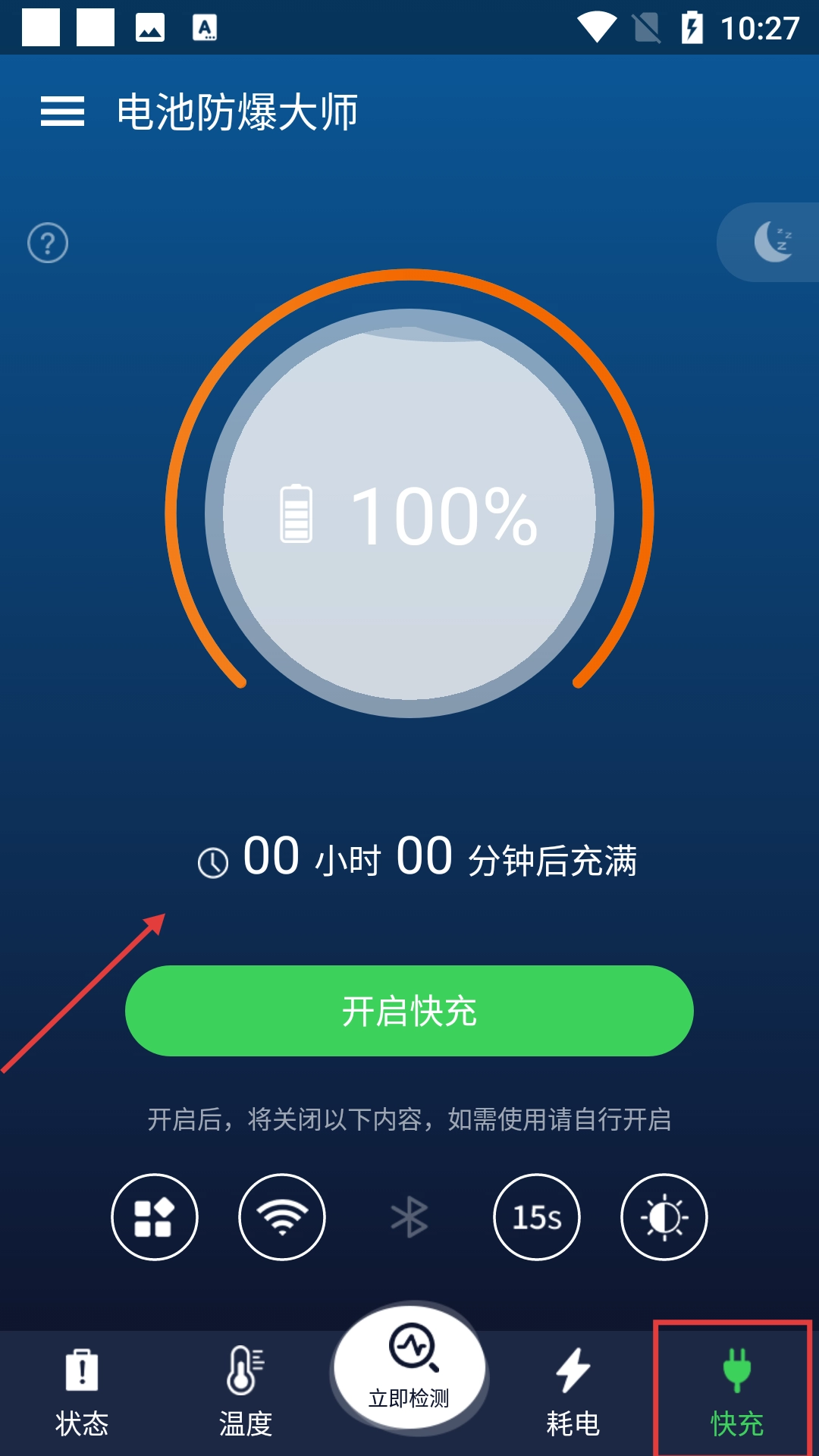Toggle the Wi-Fi circle icon

(x=282, y=1217)
